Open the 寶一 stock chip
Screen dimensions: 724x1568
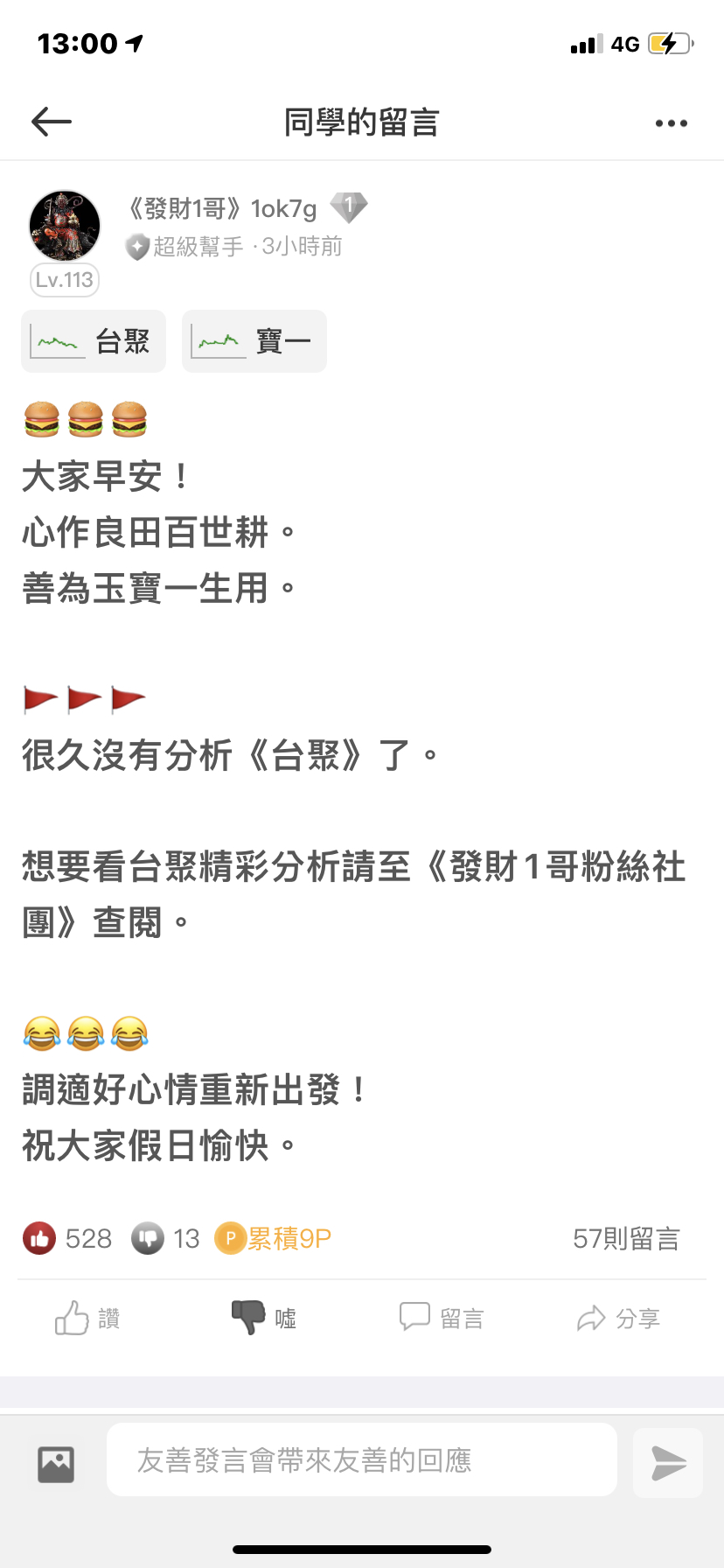pos(254,341)
